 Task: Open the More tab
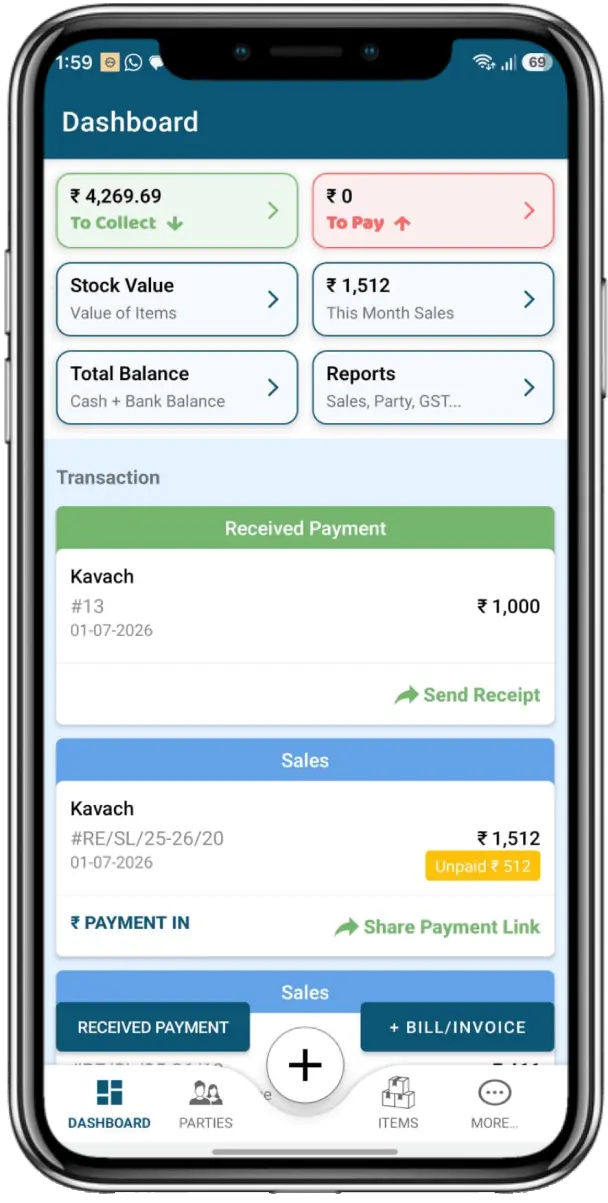pos(494,1104)
